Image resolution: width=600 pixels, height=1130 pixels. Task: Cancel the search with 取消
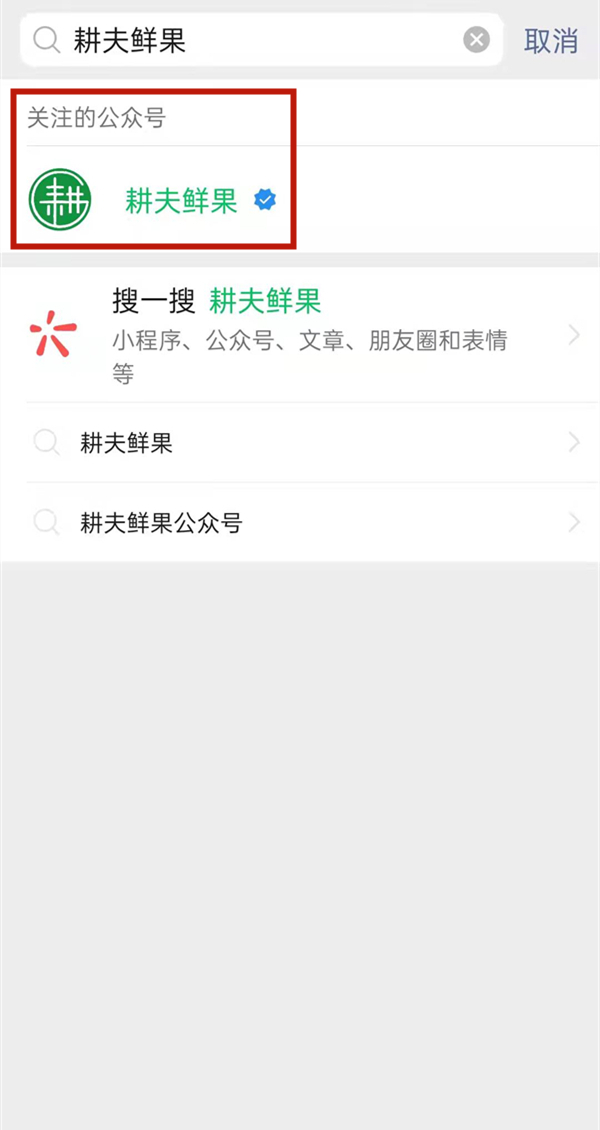point(551,41)
